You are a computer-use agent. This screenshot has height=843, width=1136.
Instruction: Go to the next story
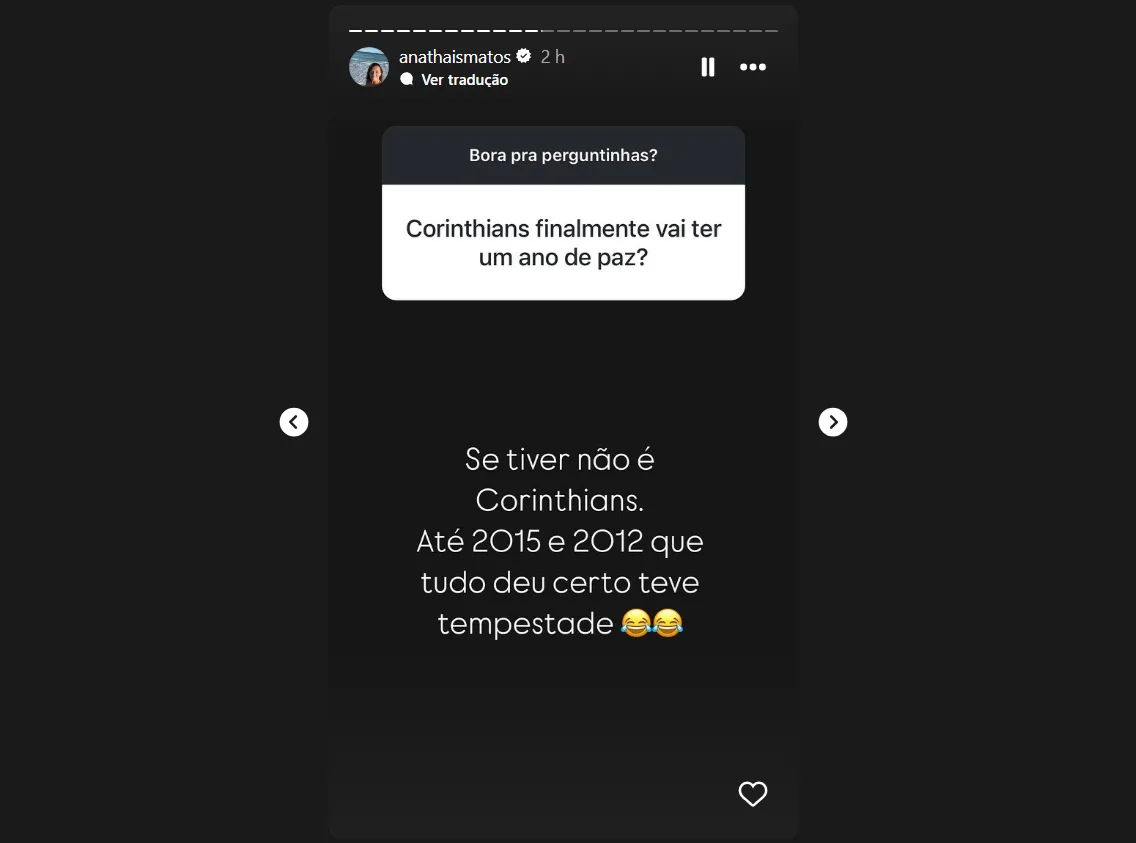(832, 422)
